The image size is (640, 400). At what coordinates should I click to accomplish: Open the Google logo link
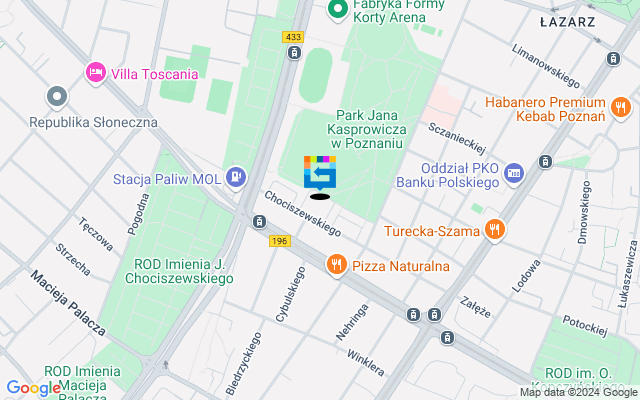[33, 388]
